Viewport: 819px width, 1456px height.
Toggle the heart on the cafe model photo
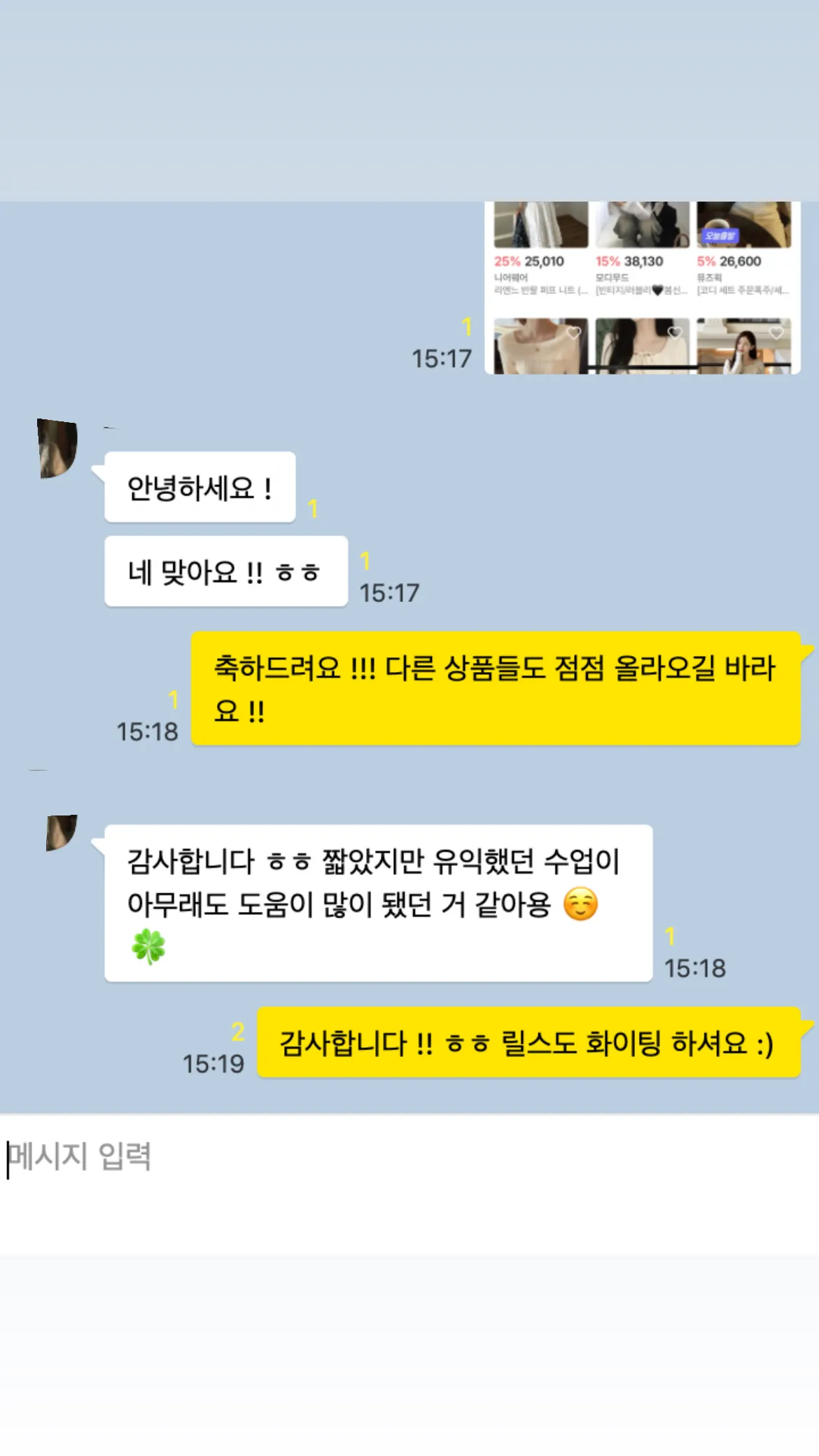(776, 332)
